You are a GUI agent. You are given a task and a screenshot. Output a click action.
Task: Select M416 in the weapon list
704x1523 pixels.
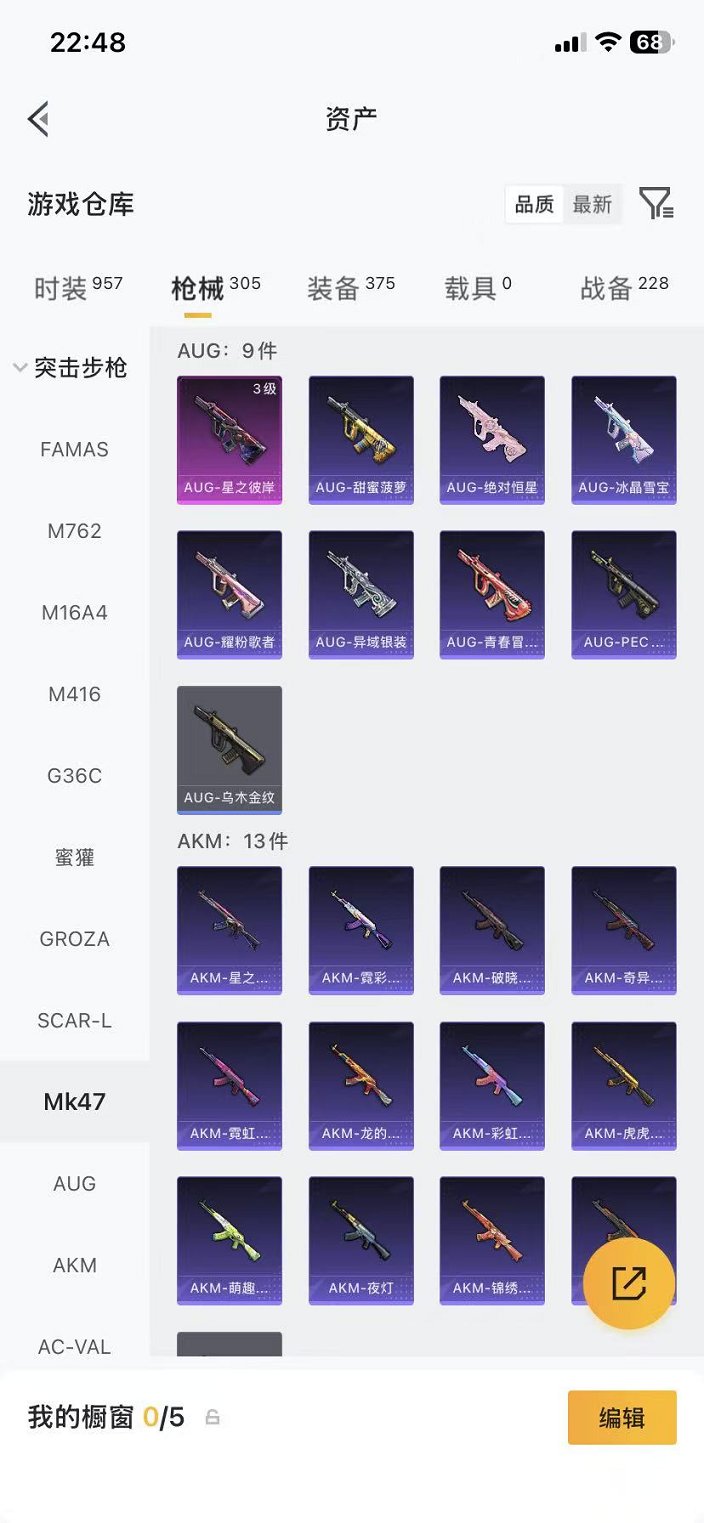(x=74, y=694)
